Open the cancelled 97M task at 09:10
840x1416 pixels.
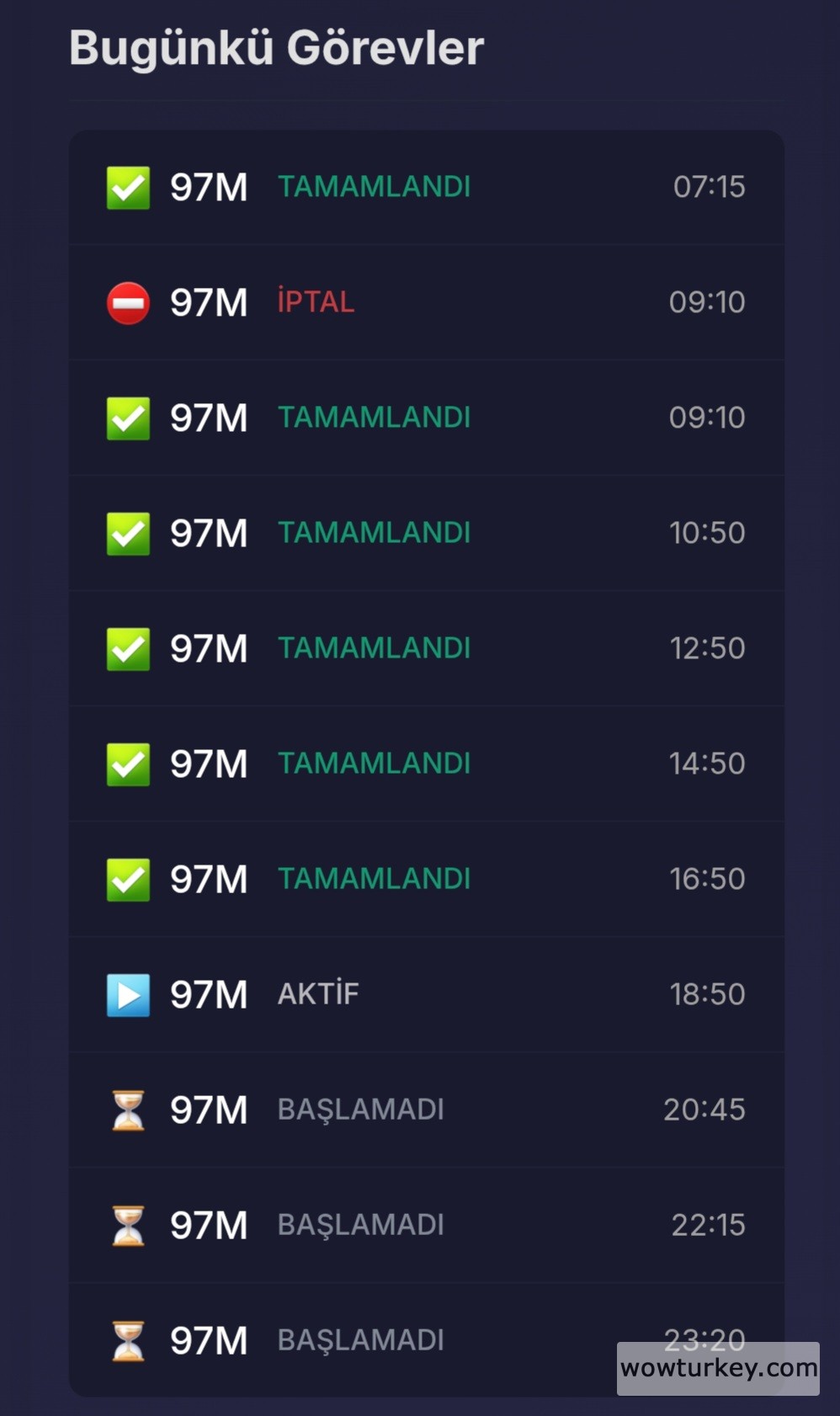(x=426, y=302)
